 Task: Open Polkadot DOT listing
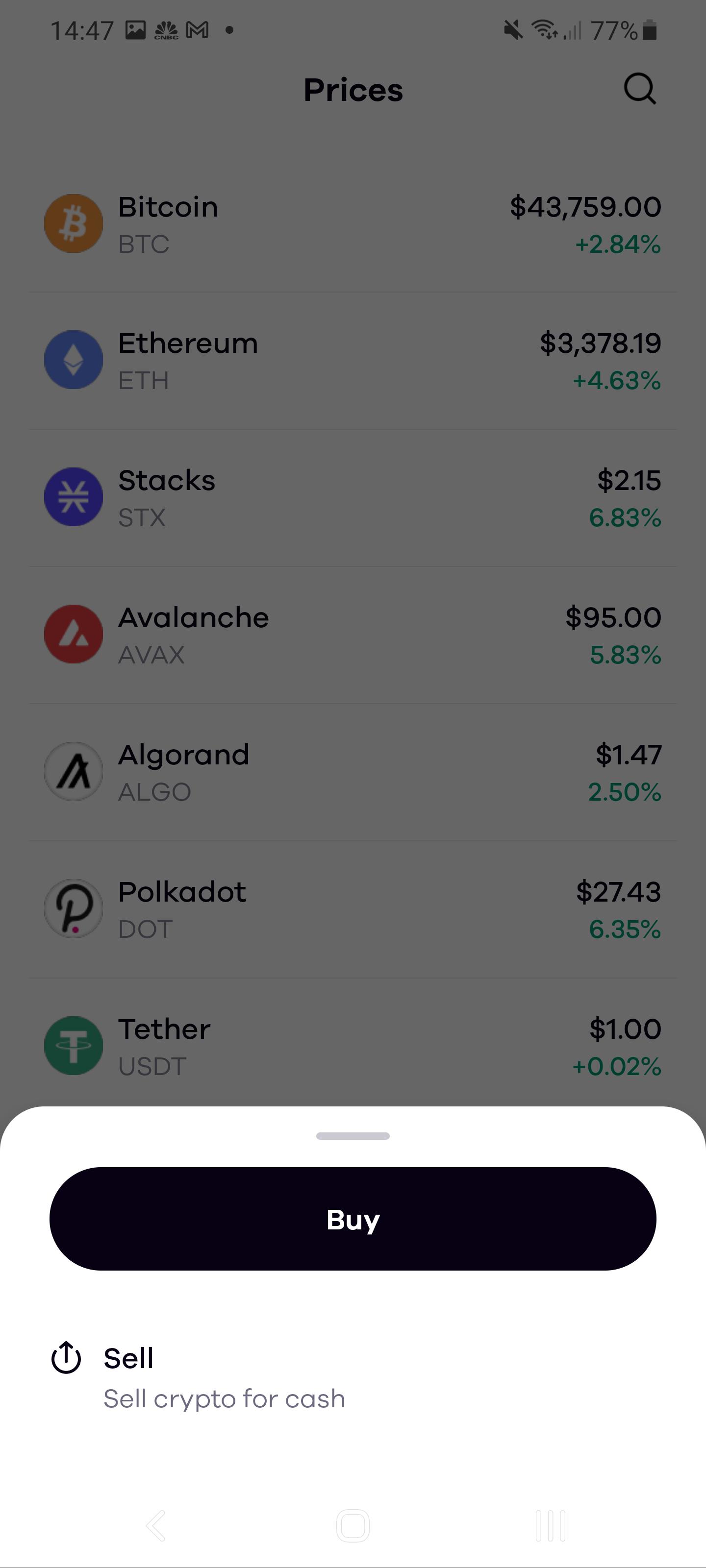pyautogui.click(x=353, y=909)
